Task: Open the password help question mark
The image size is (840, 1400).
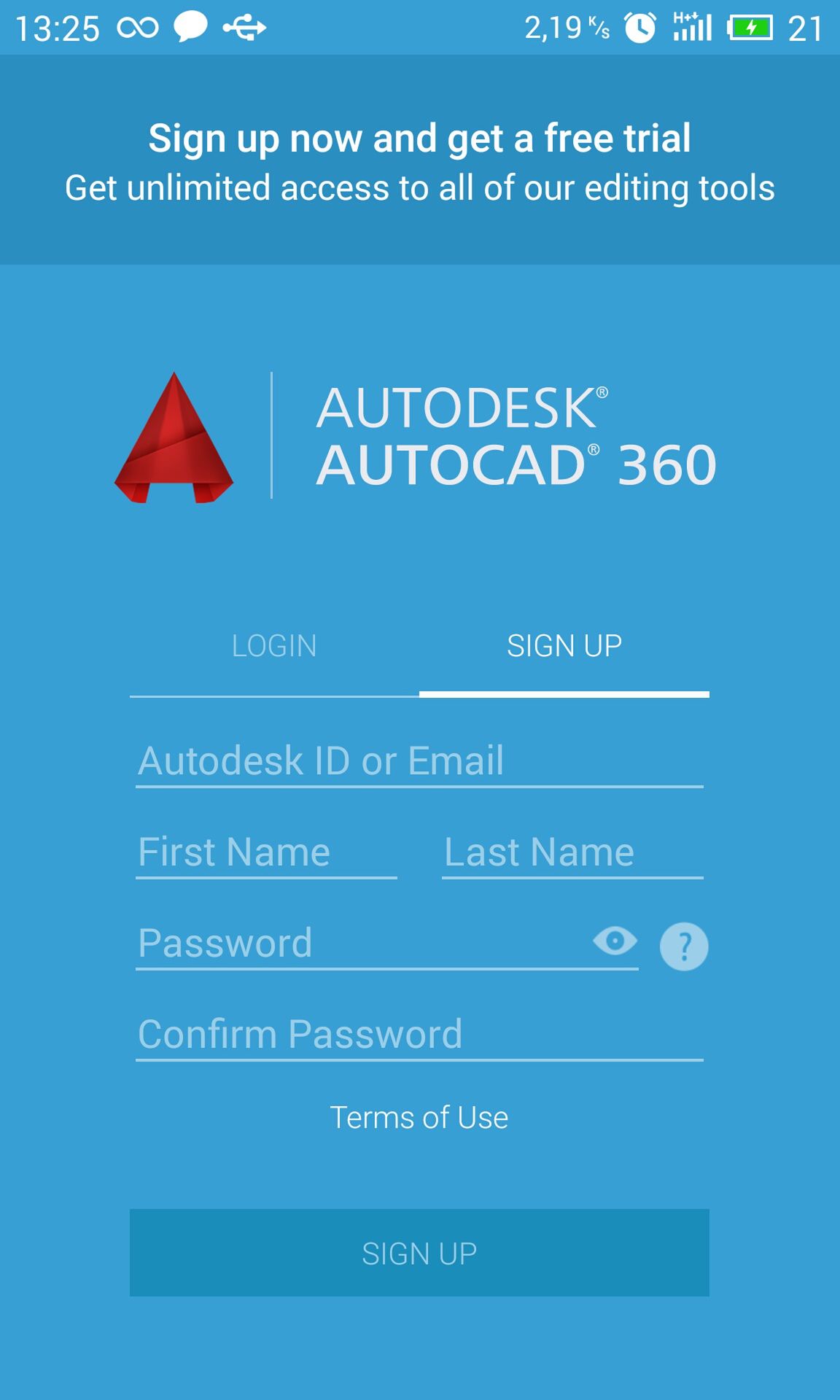Action: point(684,946)
